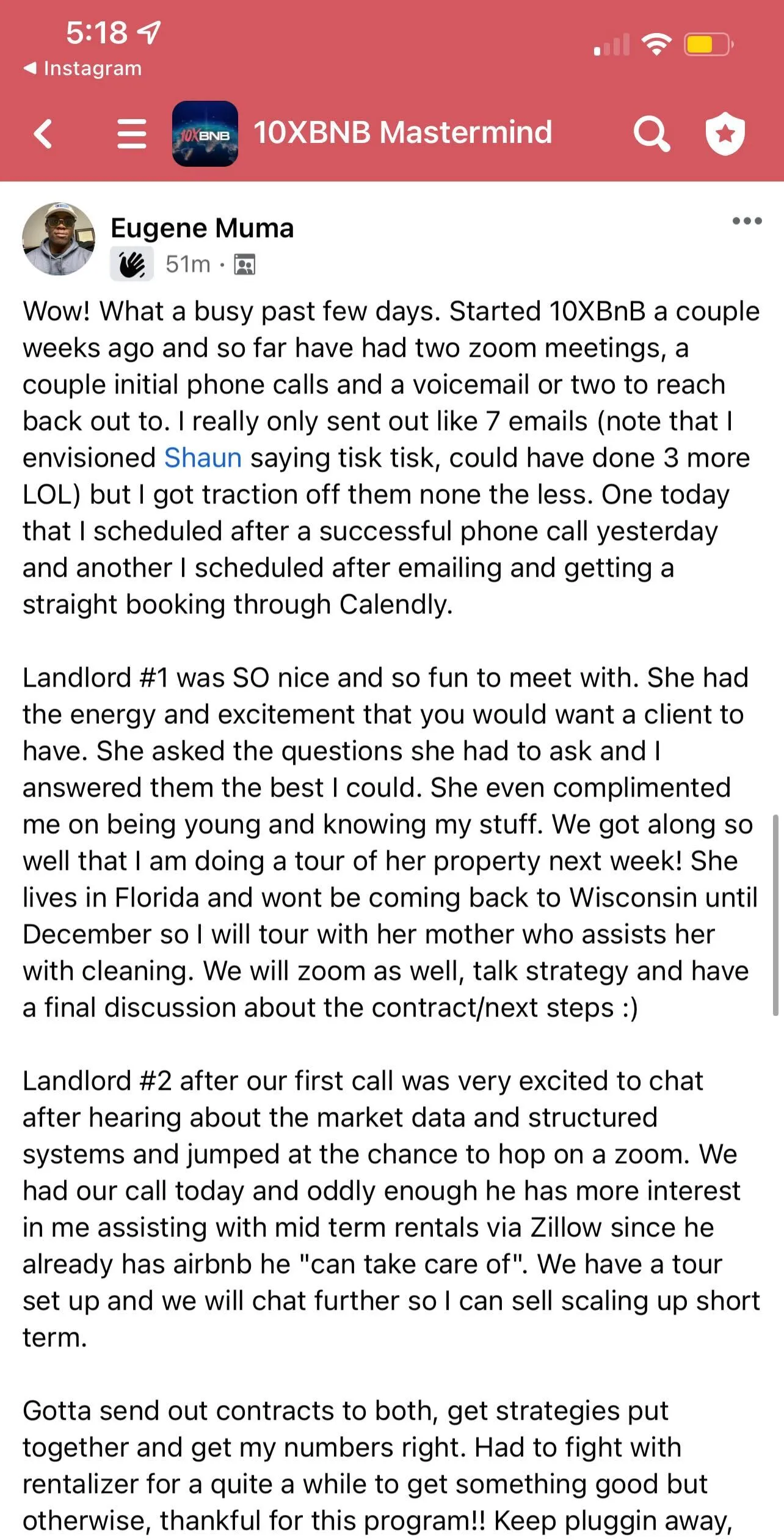This screenshot has height=1540, width=784.
Task: Open the hamburger menu
Action: click(x=132, y=134)
